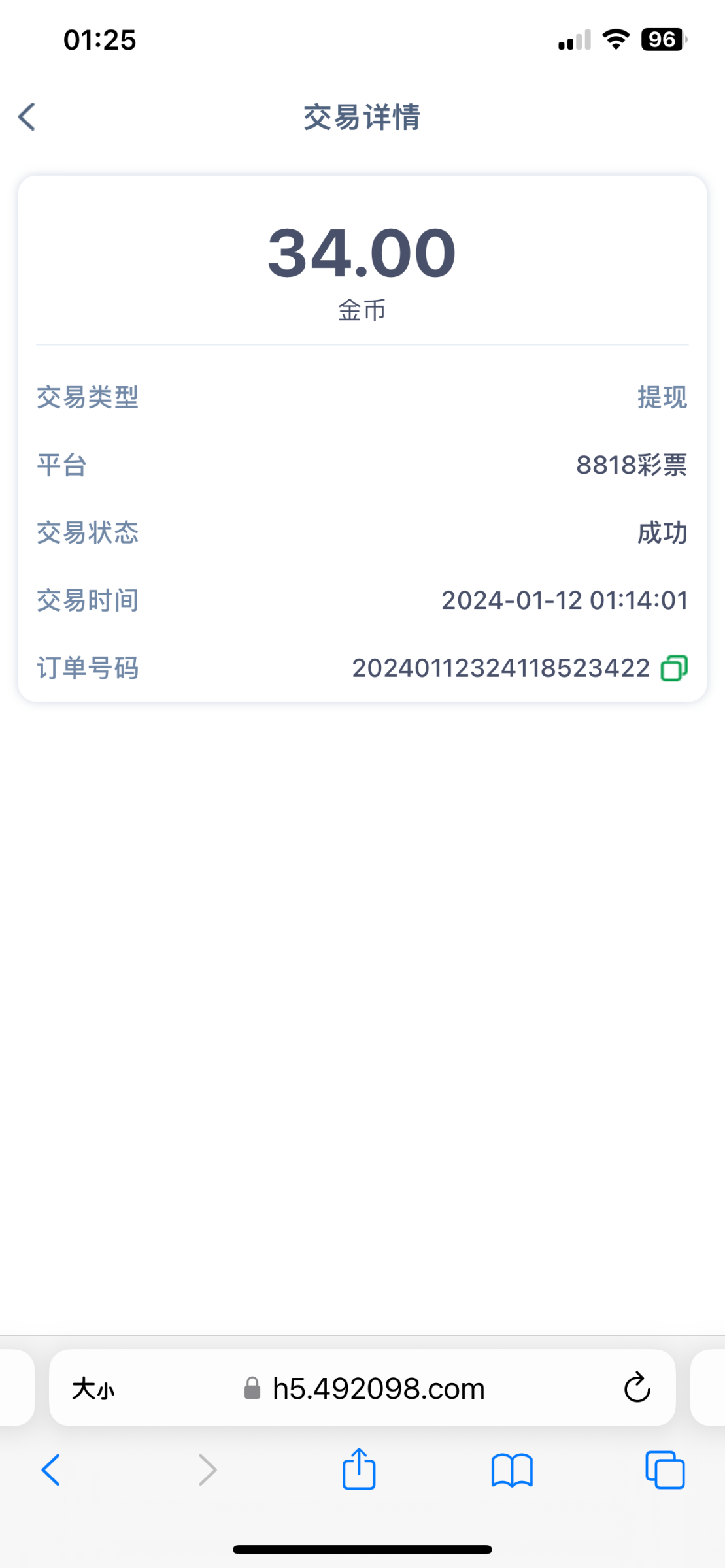Image resolution: width=725 pixels, height=1568 pixels.
Task: Open Safari text size 大小 menu
Action: (93, 1388)
